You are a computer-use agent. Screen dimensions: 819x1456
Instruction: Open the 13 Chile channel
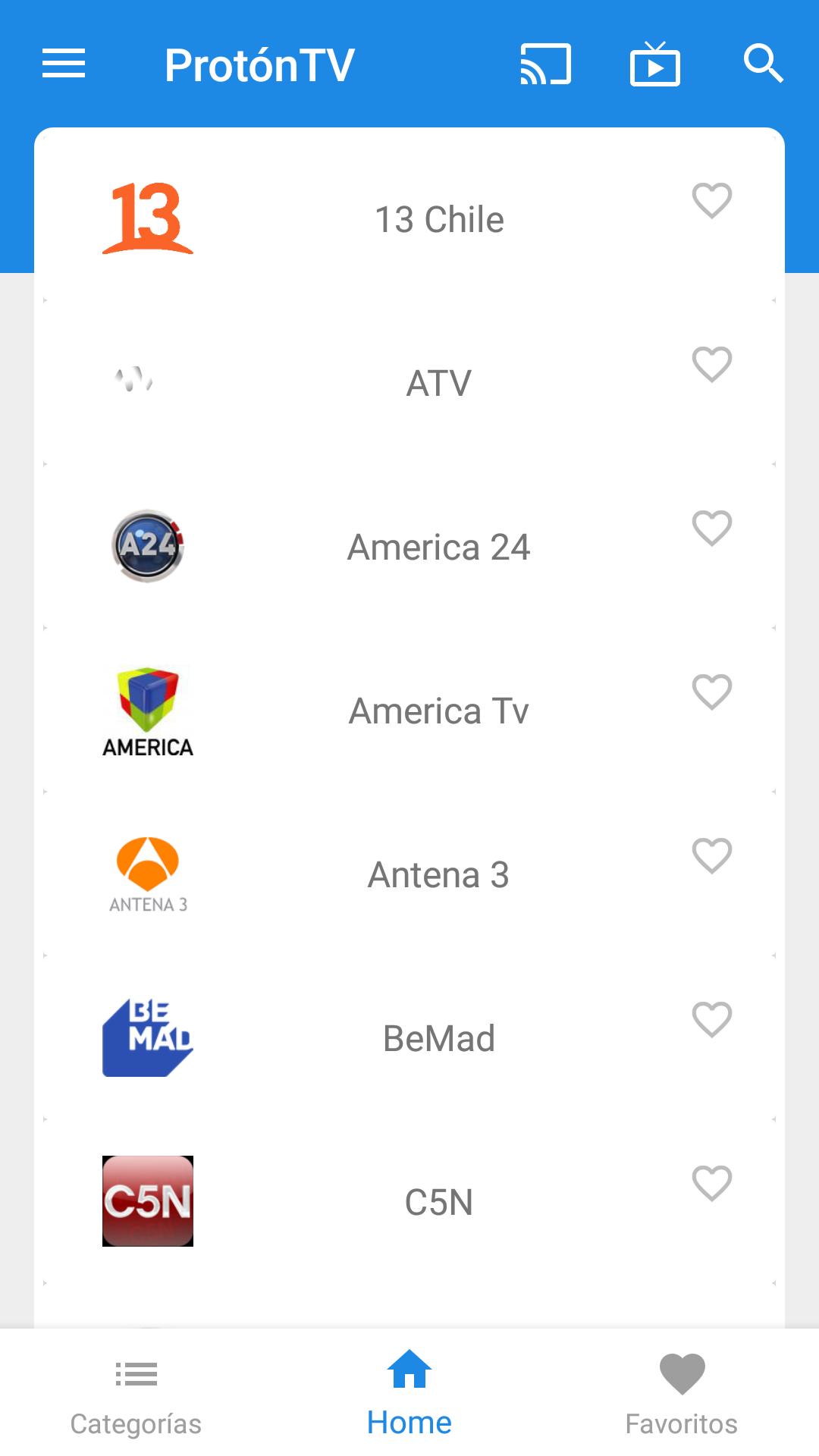point(439,220)
